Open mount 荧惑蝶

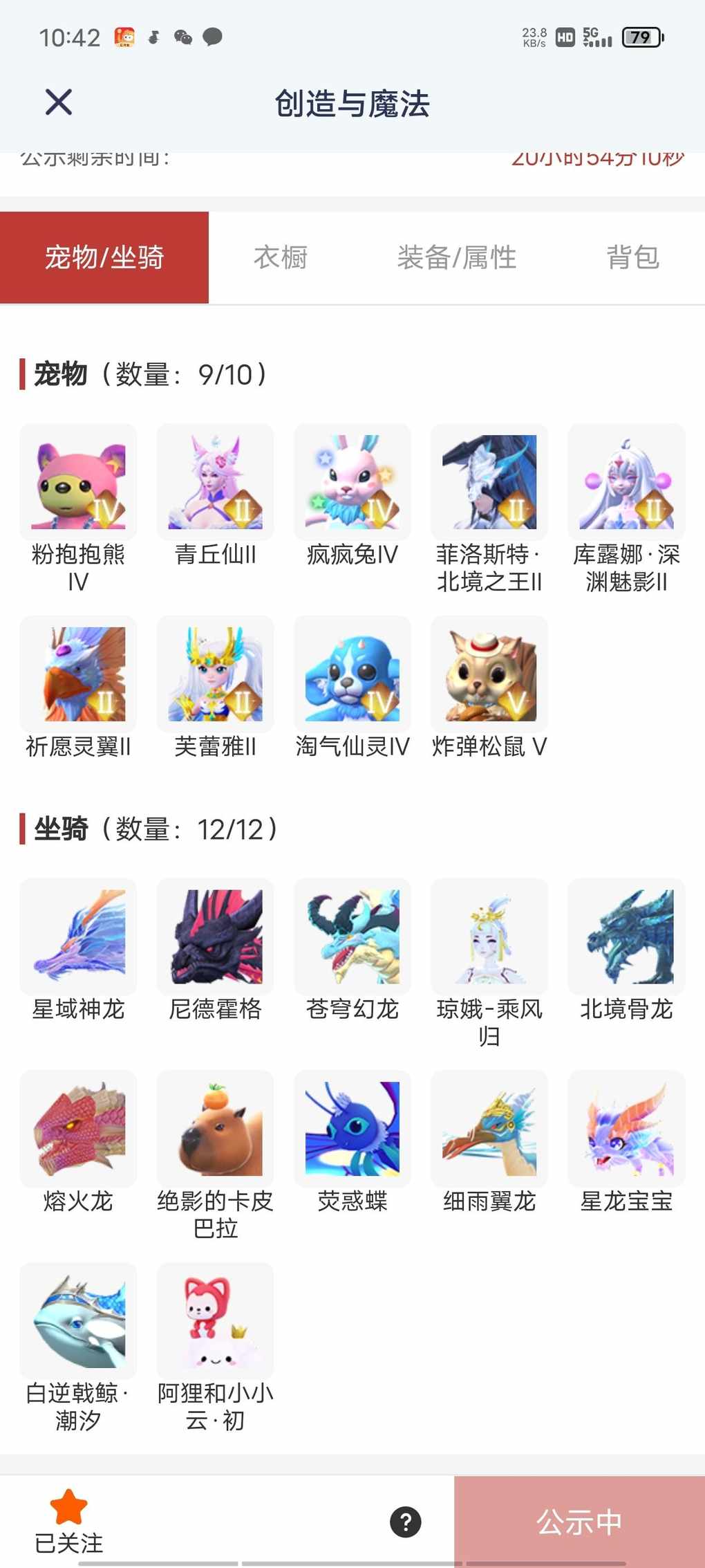pos(352,1129)
